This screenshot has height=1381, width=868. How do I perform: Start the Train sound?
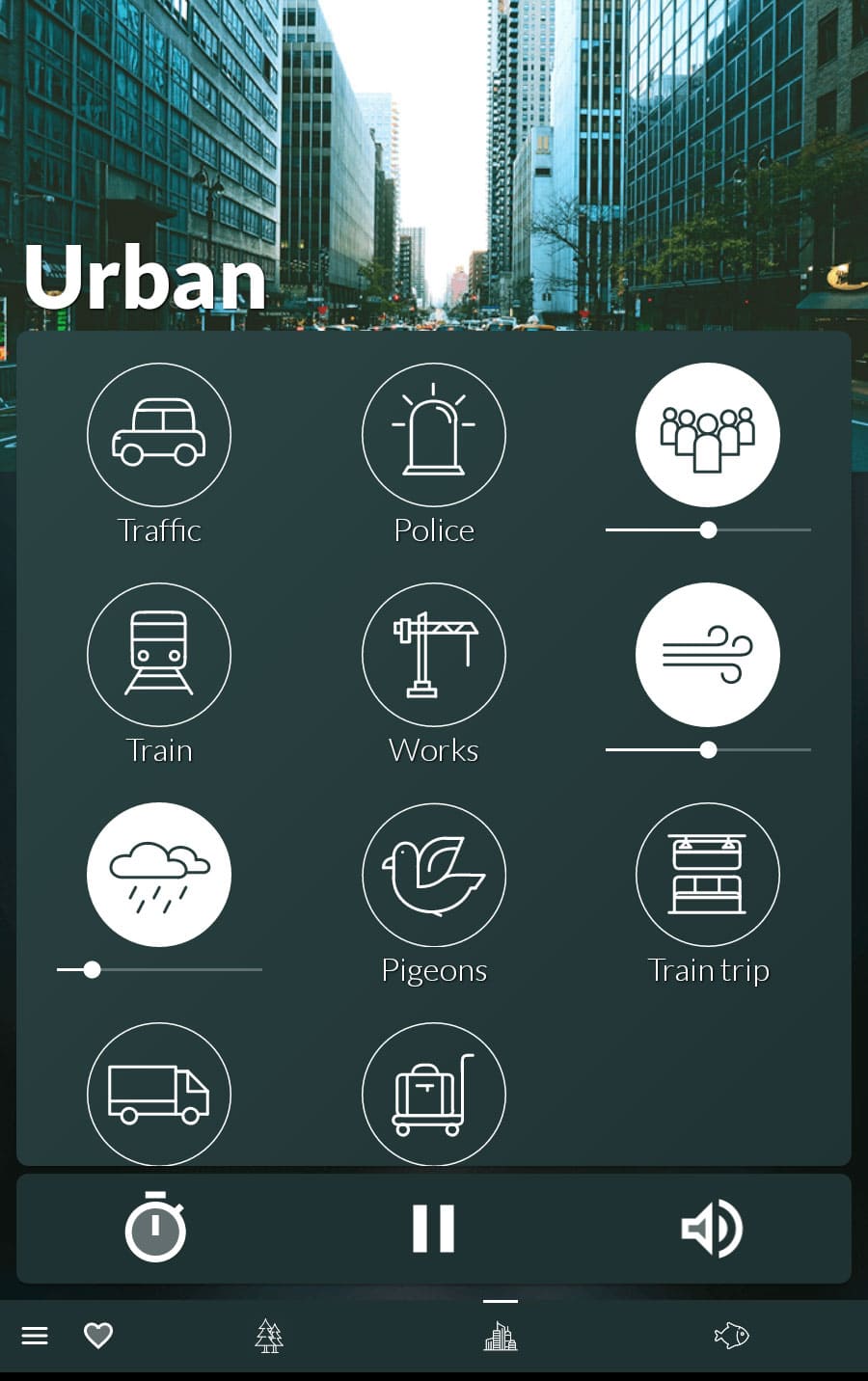click(x=159, y=655)
